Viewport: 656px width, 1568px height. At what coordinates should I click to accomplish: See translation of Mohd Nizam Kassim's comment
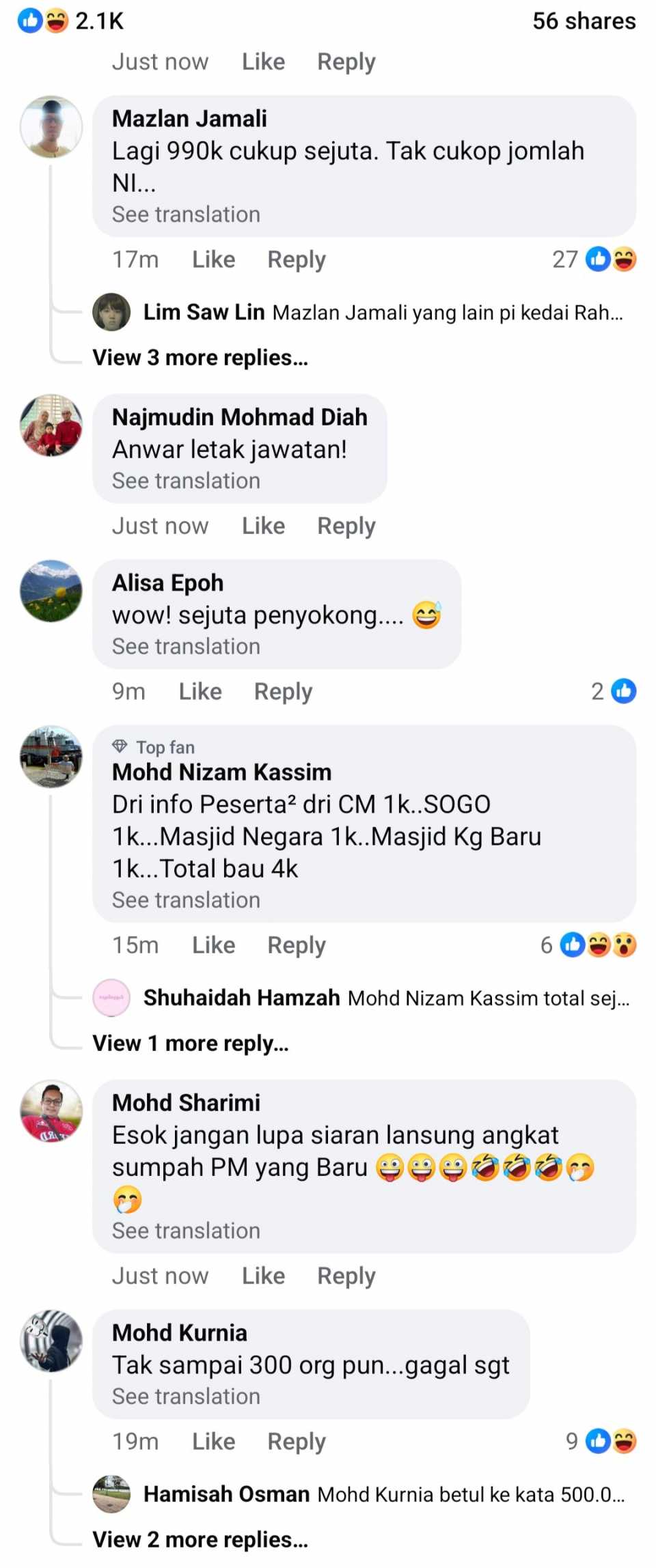point(186,900)
